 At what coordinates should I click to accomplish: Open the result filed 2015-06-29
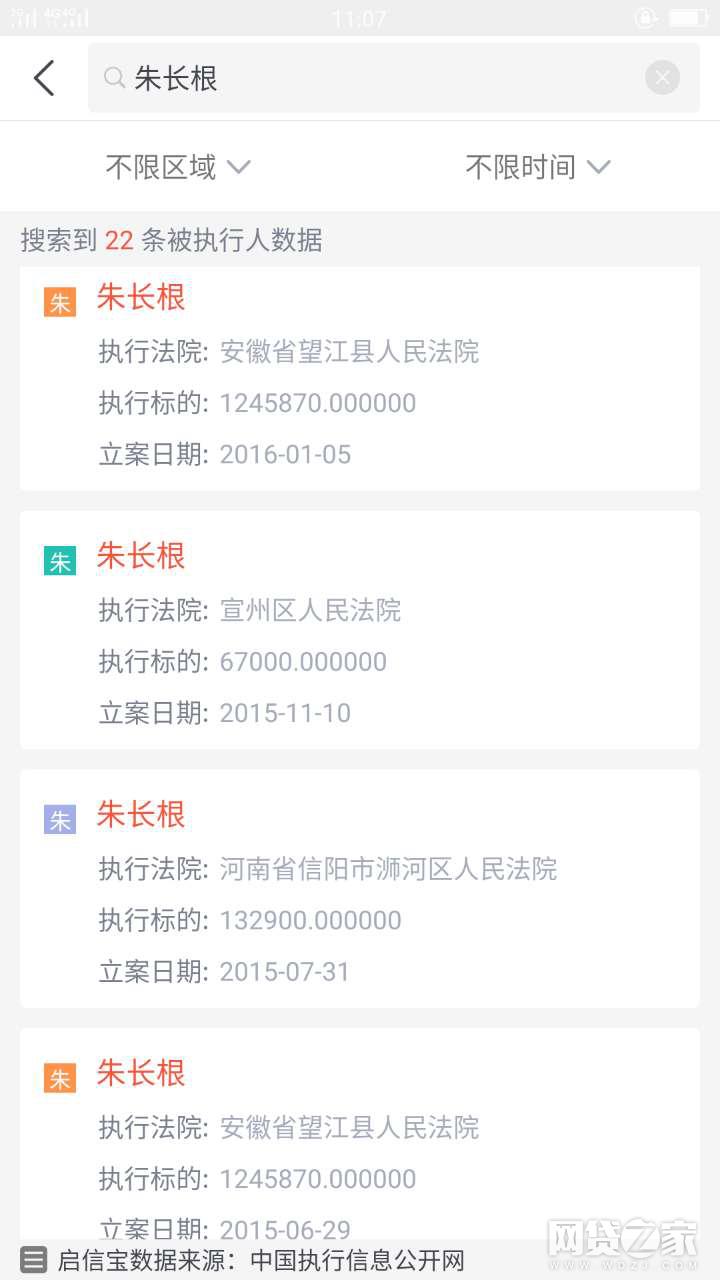click(360, 1135)
